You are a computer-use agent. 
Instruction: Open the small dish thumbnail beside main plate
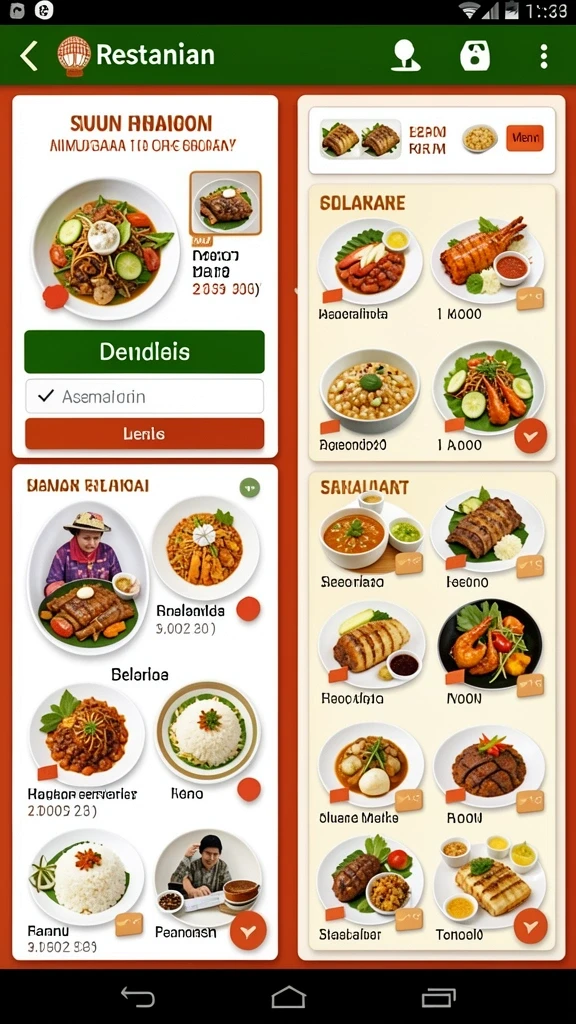click(225, 203)
